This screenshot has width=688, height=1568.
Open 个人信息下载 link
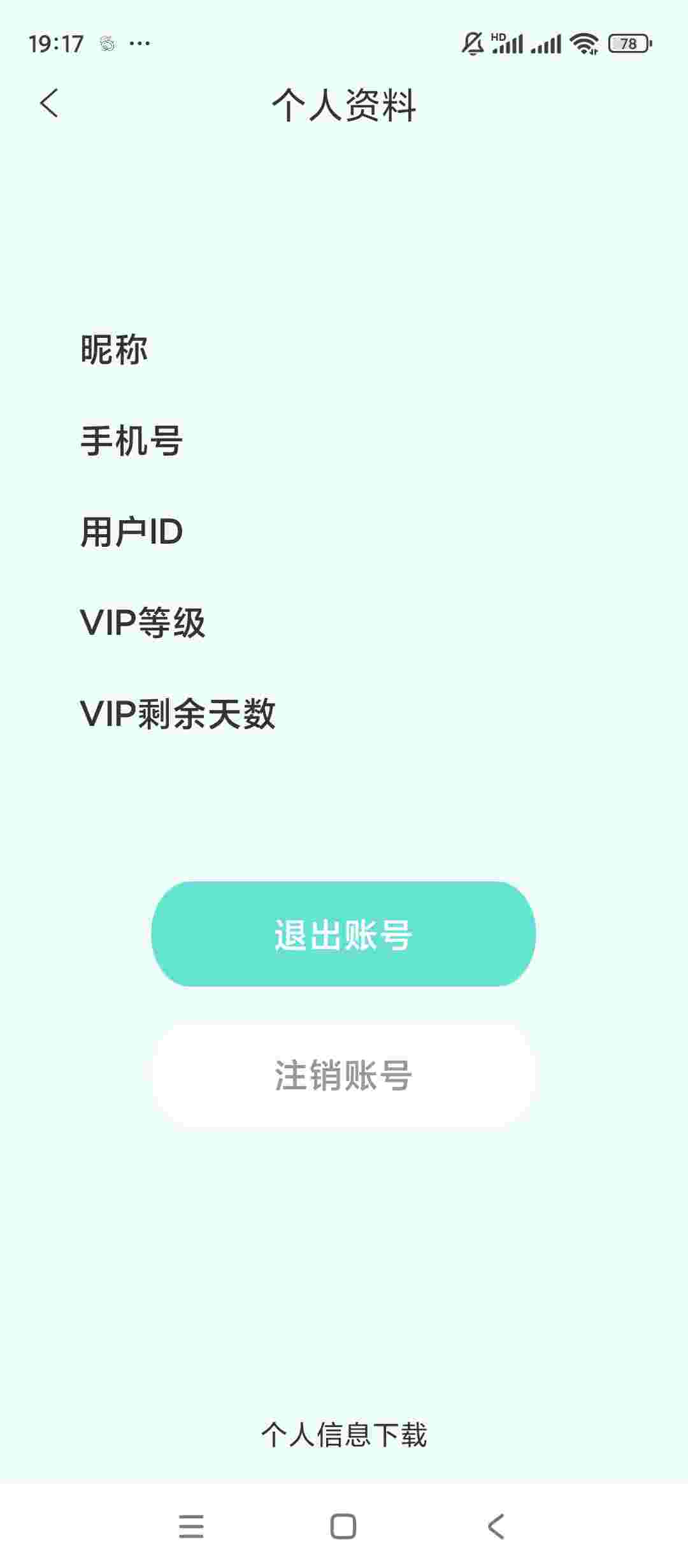(x=343, y=1435)
